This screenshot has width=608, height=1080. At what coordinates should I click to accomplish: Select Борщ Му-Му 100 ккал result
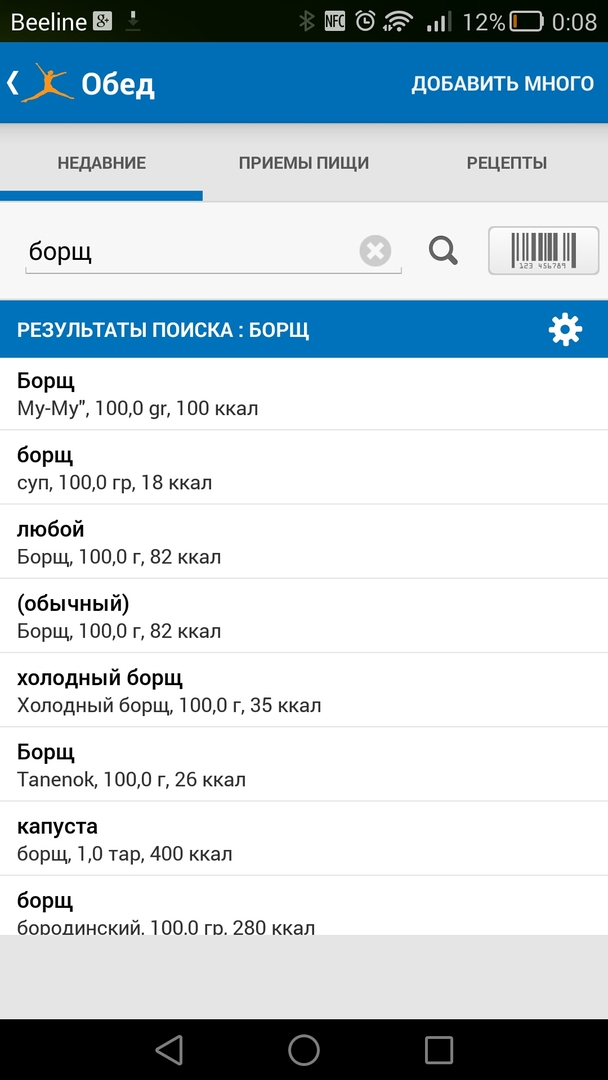(x=304, y=394)
